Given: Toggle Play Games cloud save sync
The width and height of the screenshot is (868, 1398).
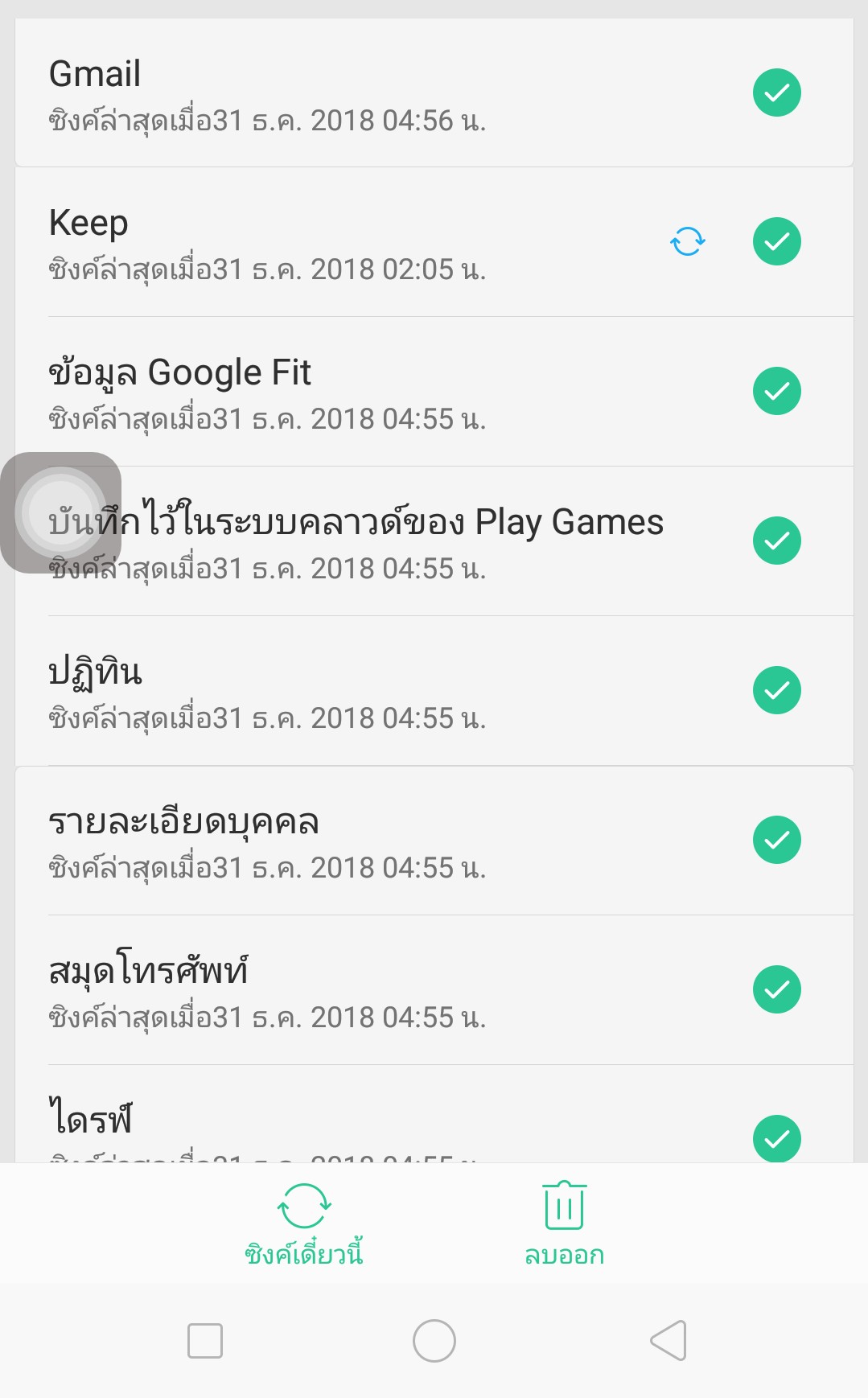Looking at the screenshot, I should (776, 541).
